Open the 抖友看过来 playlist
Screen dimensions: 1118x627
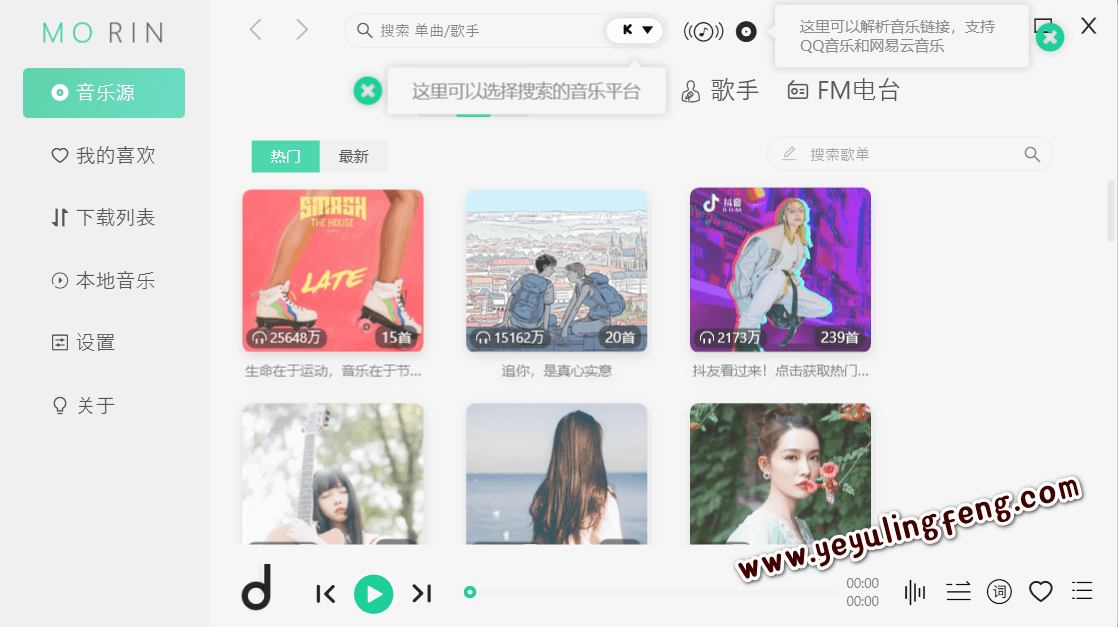click(780, 270)
